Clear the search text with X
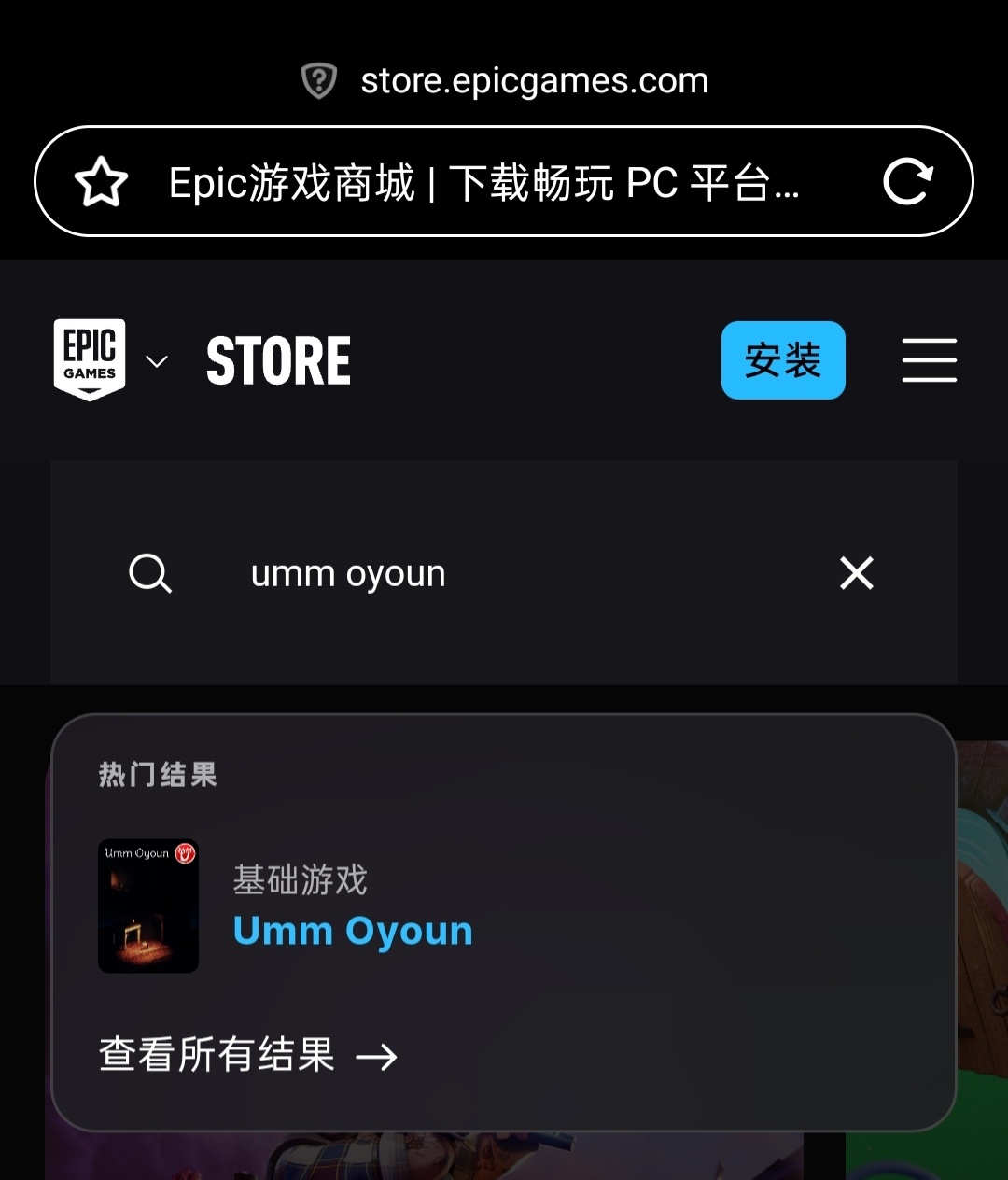The image size is (1008, 1180). tap(856, 573)
